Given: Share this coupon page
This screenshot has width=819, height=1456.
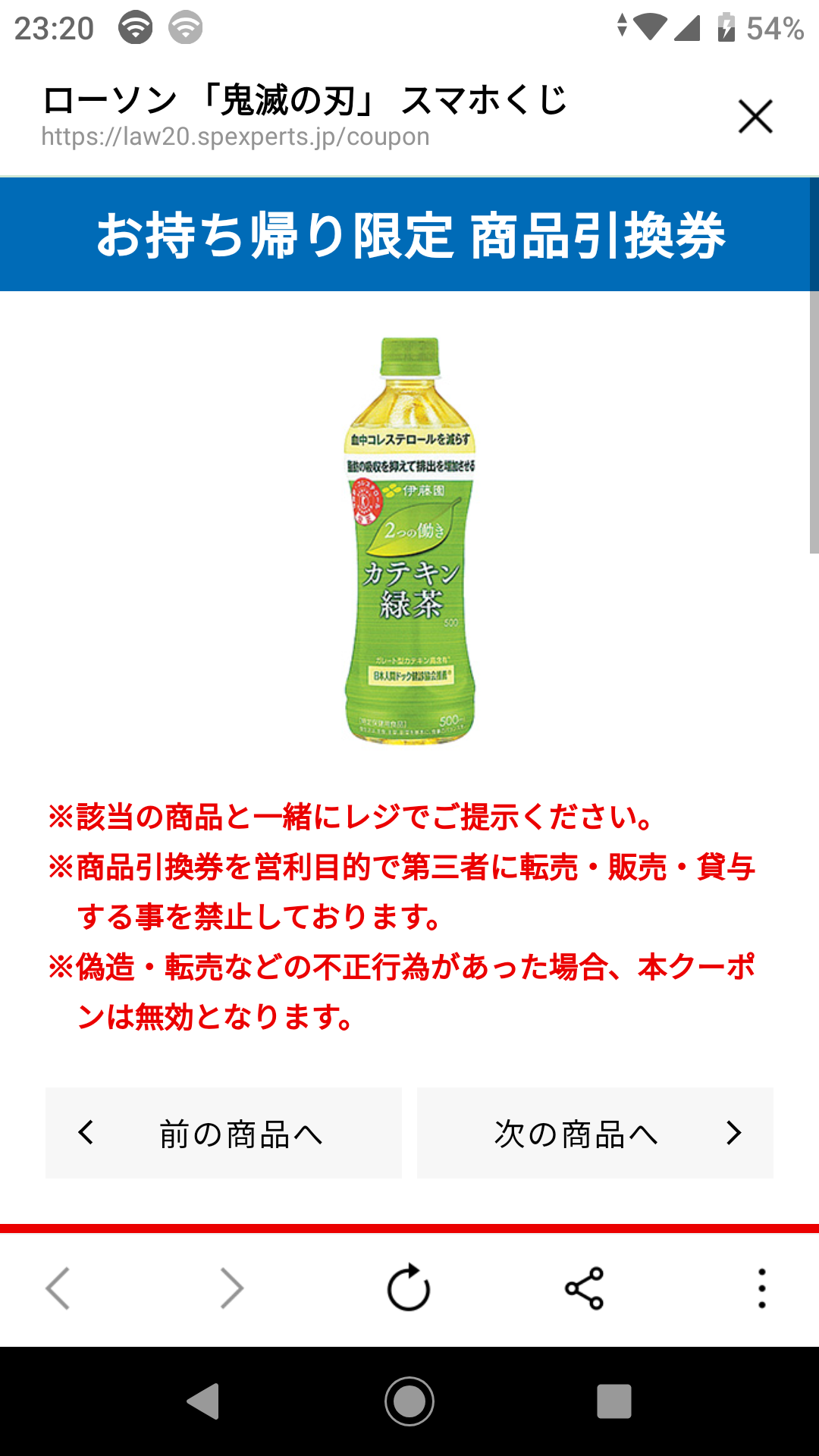Looking at the screenshot, I should tap(584, 1288).
